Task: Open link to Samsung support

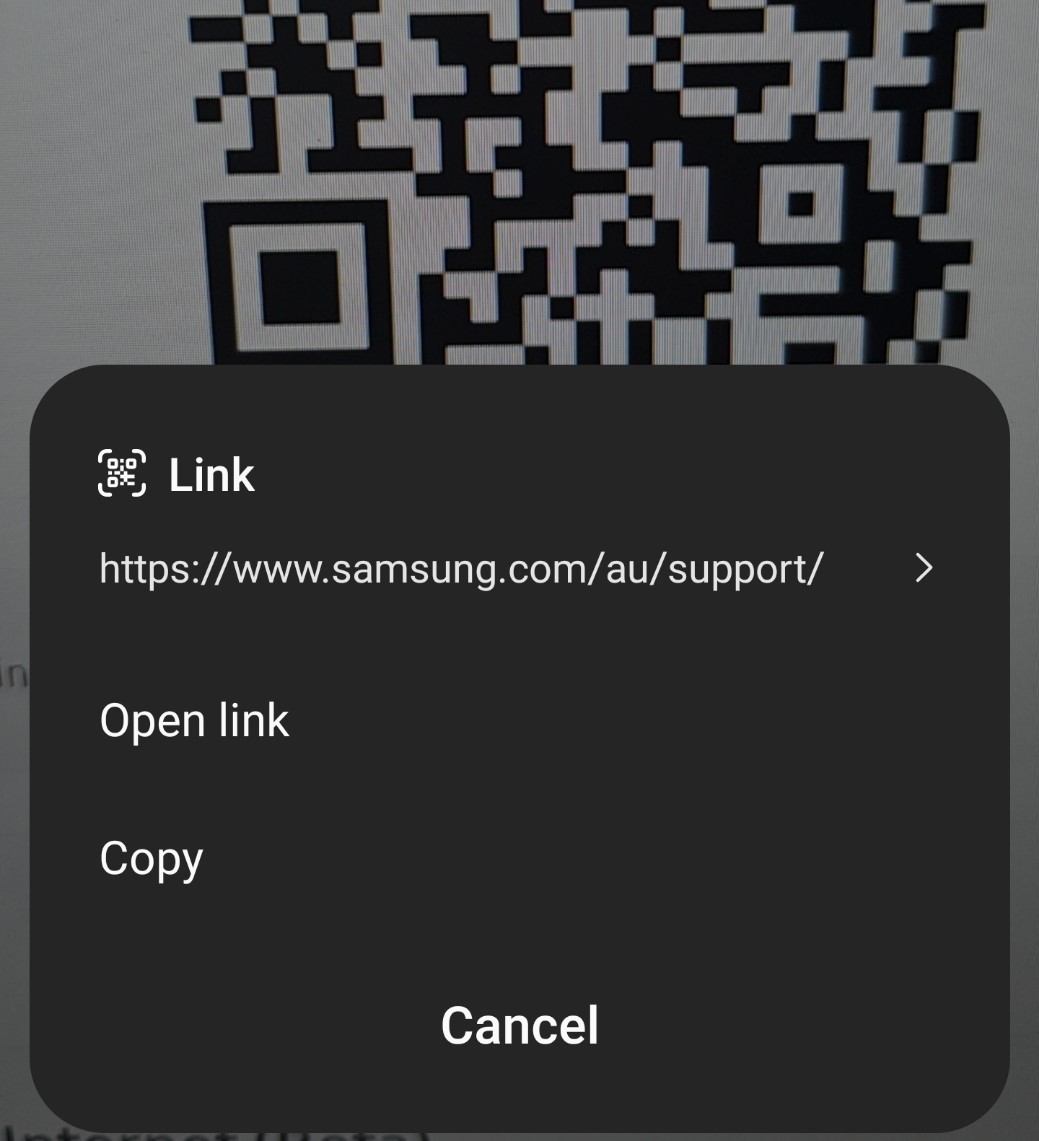Action: pos(195,720)
